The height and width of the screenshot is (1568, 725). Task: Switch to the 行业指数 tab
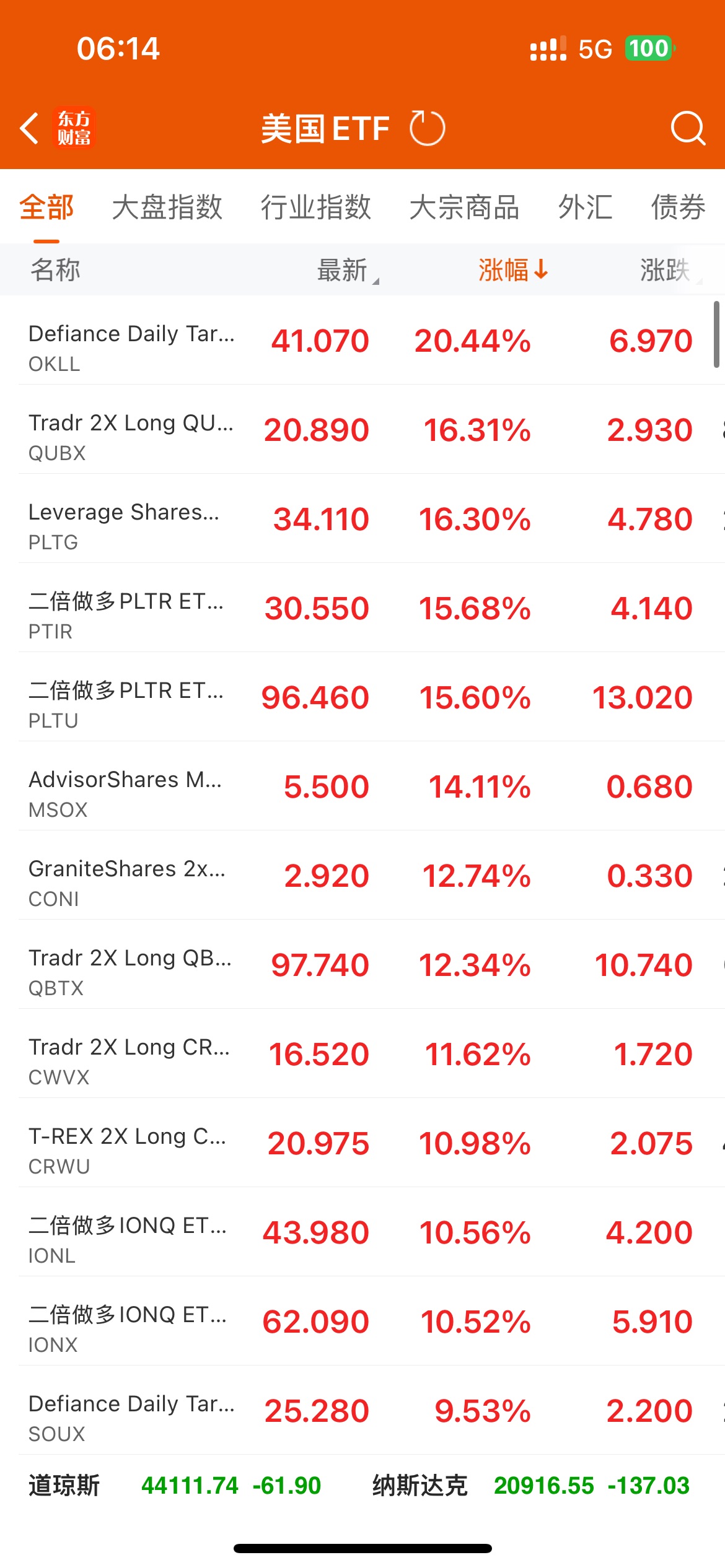click(316, 207)
